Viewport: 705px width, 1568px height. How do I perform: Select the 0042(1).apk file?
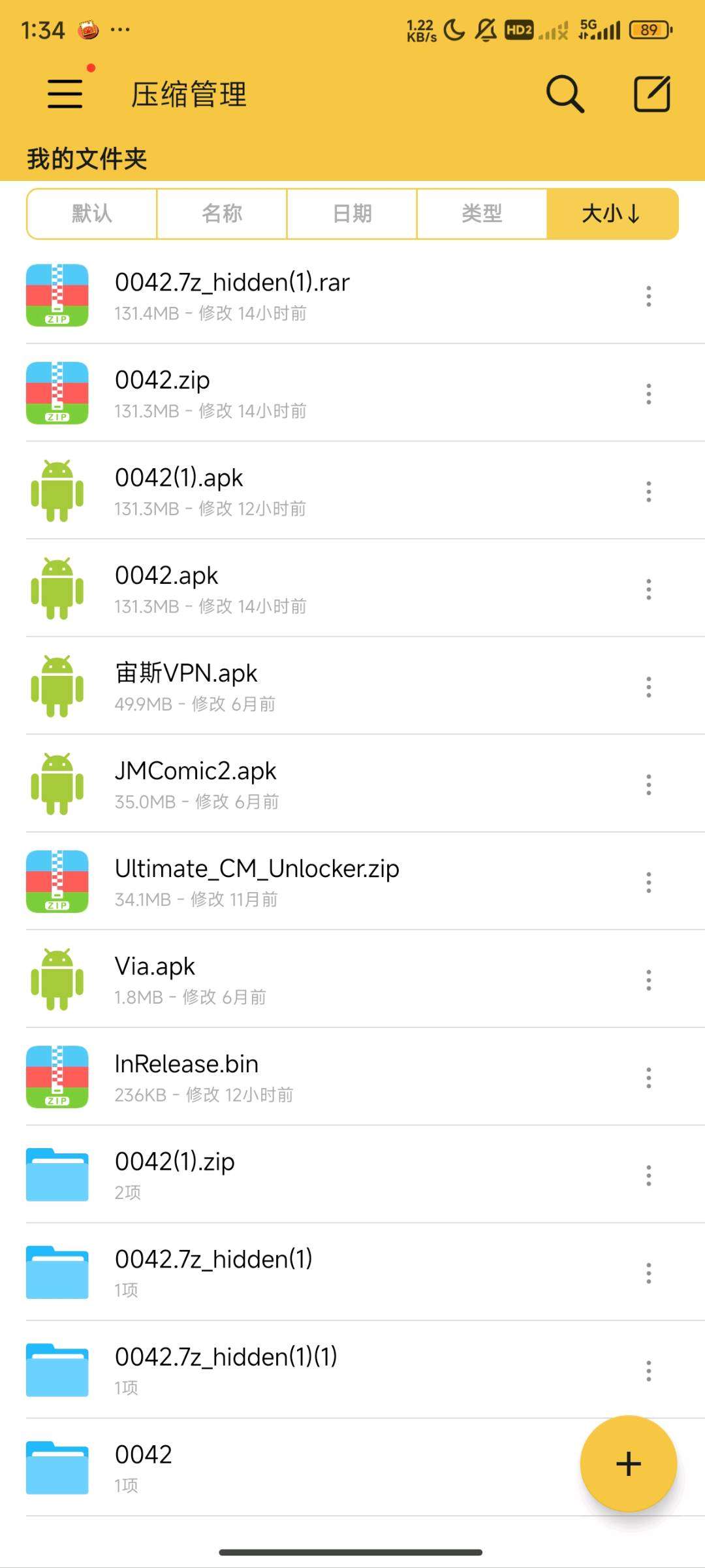pyautogui.click(x=180, y=490)
